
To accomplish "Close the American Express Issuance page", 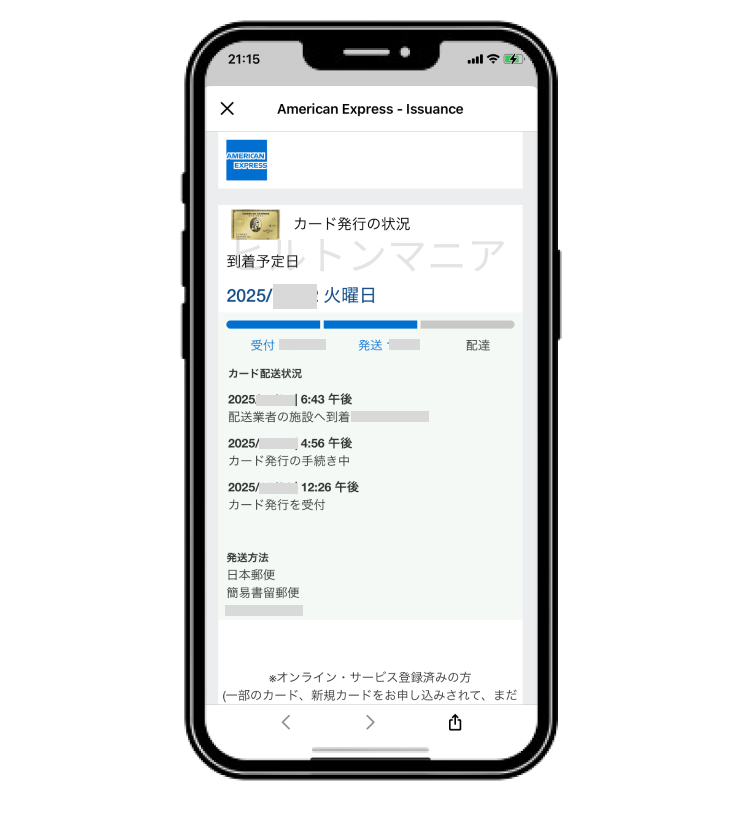I will pyautogui.click(x=227, y=109).
